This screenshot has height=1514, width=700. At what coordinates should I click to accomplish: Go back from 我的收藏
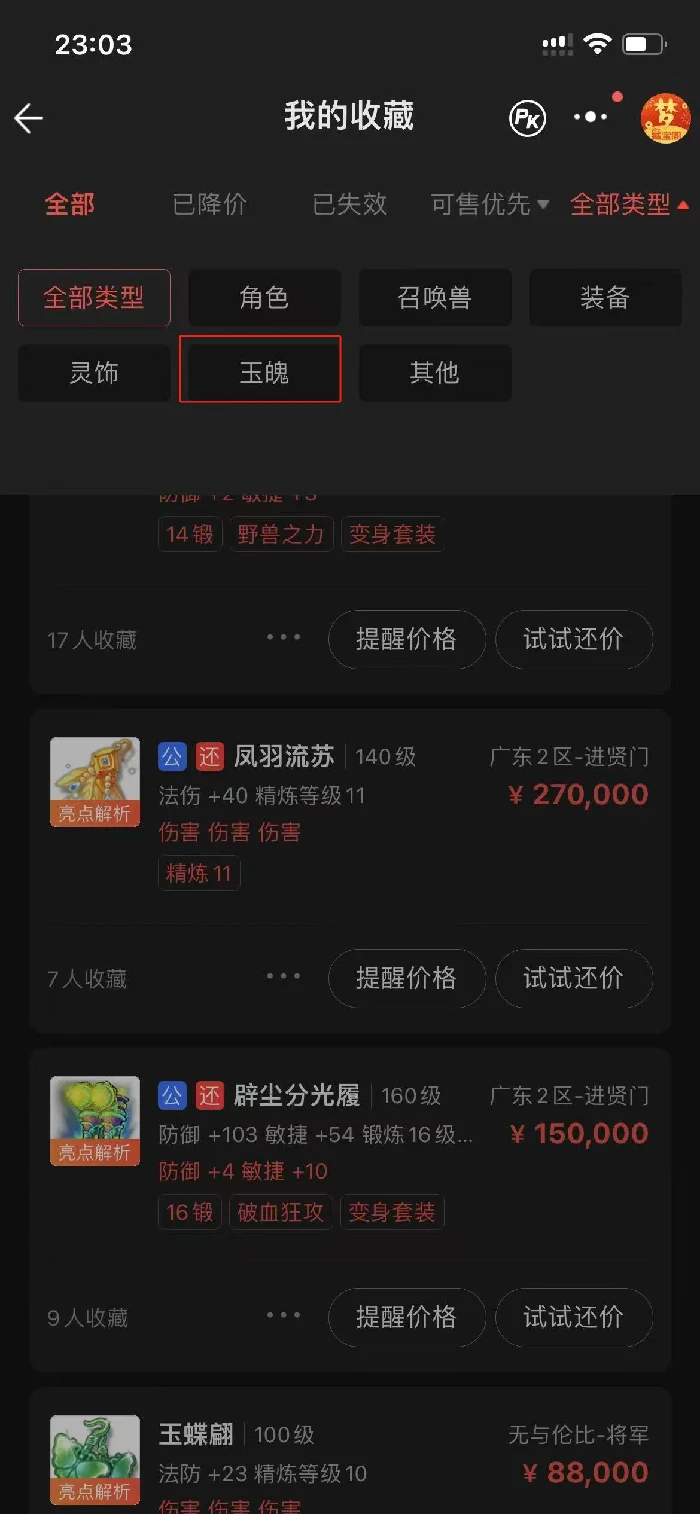(29, 118)
